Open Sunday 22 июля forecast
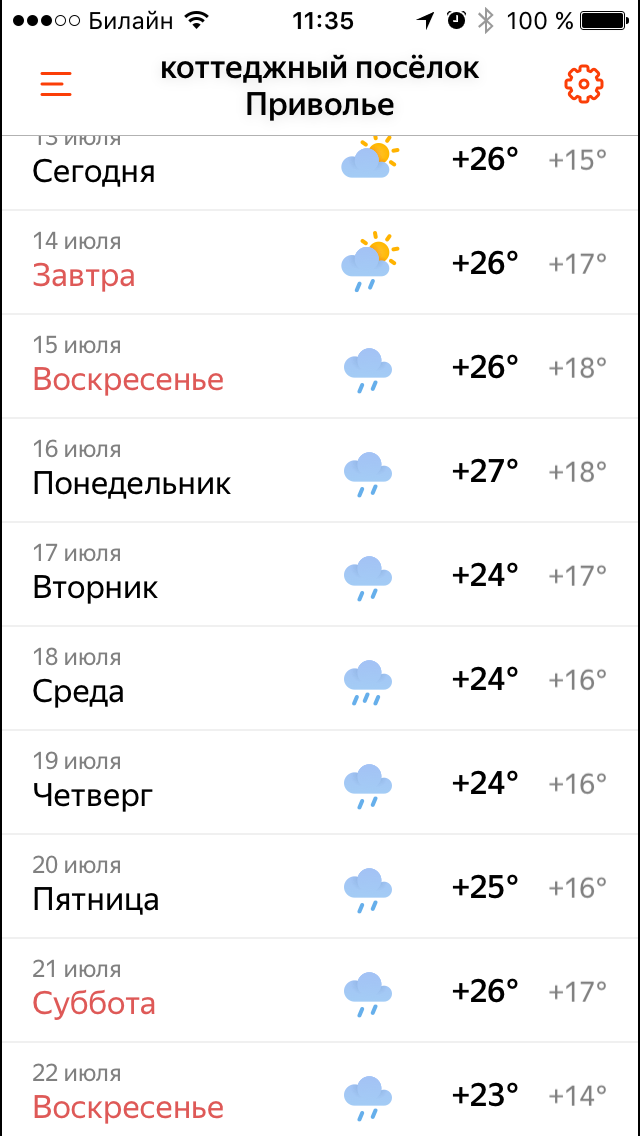 pyautogui.click(x=320, y=1092)
